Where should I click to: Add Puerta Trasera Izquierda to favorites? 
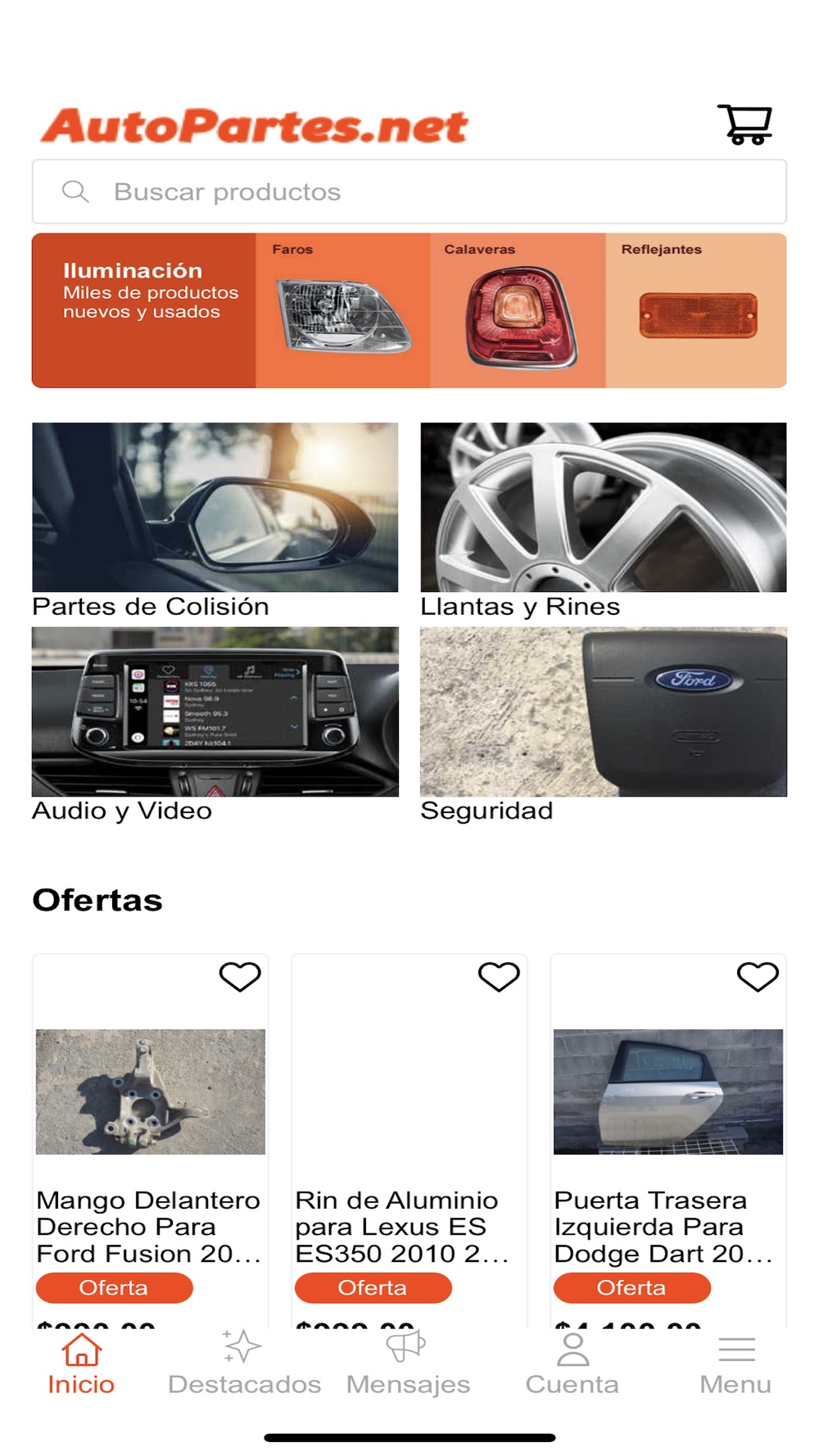(x=758, y=976)
